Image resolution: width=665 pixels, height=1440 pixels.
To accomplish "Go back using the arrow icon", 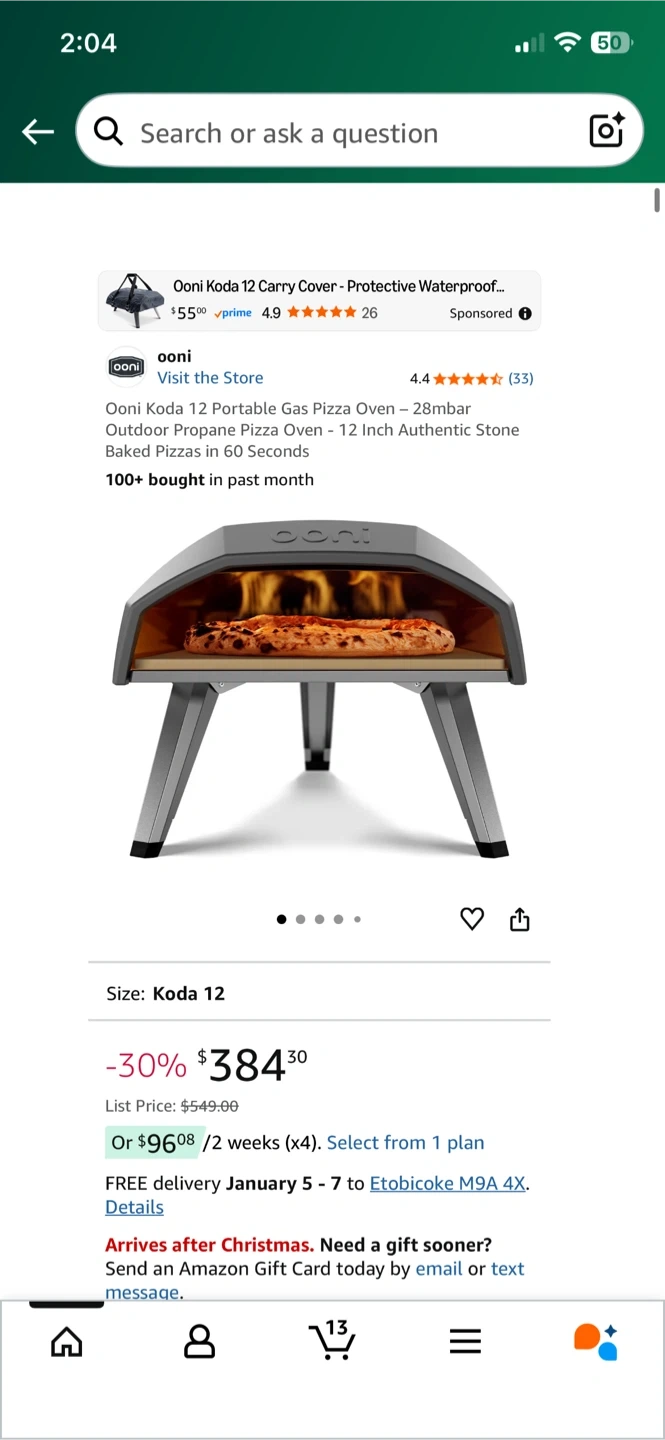I will (x=38, y=132).
